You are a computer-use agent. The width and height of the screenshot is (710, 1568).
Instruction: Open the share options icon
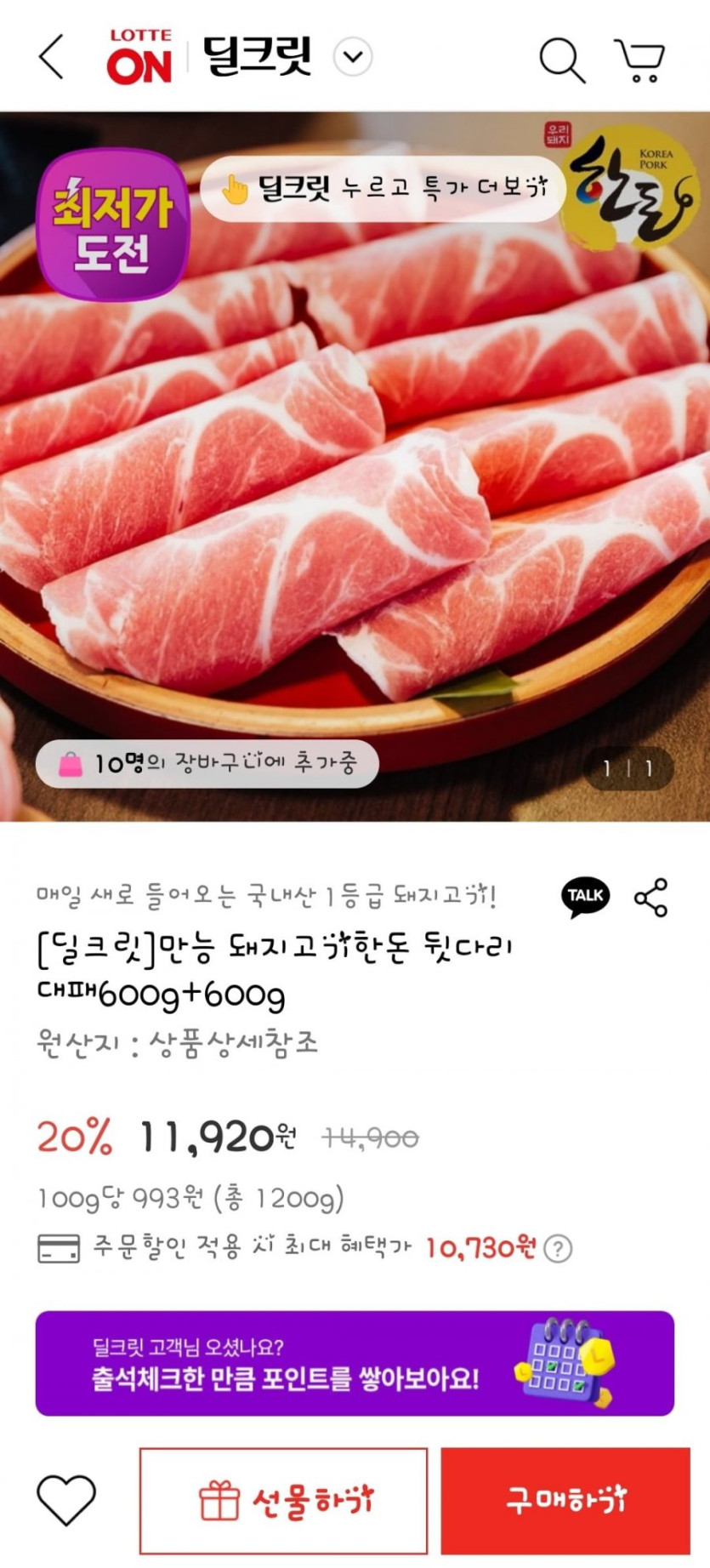pyautogui.click(x=650, y=895)
